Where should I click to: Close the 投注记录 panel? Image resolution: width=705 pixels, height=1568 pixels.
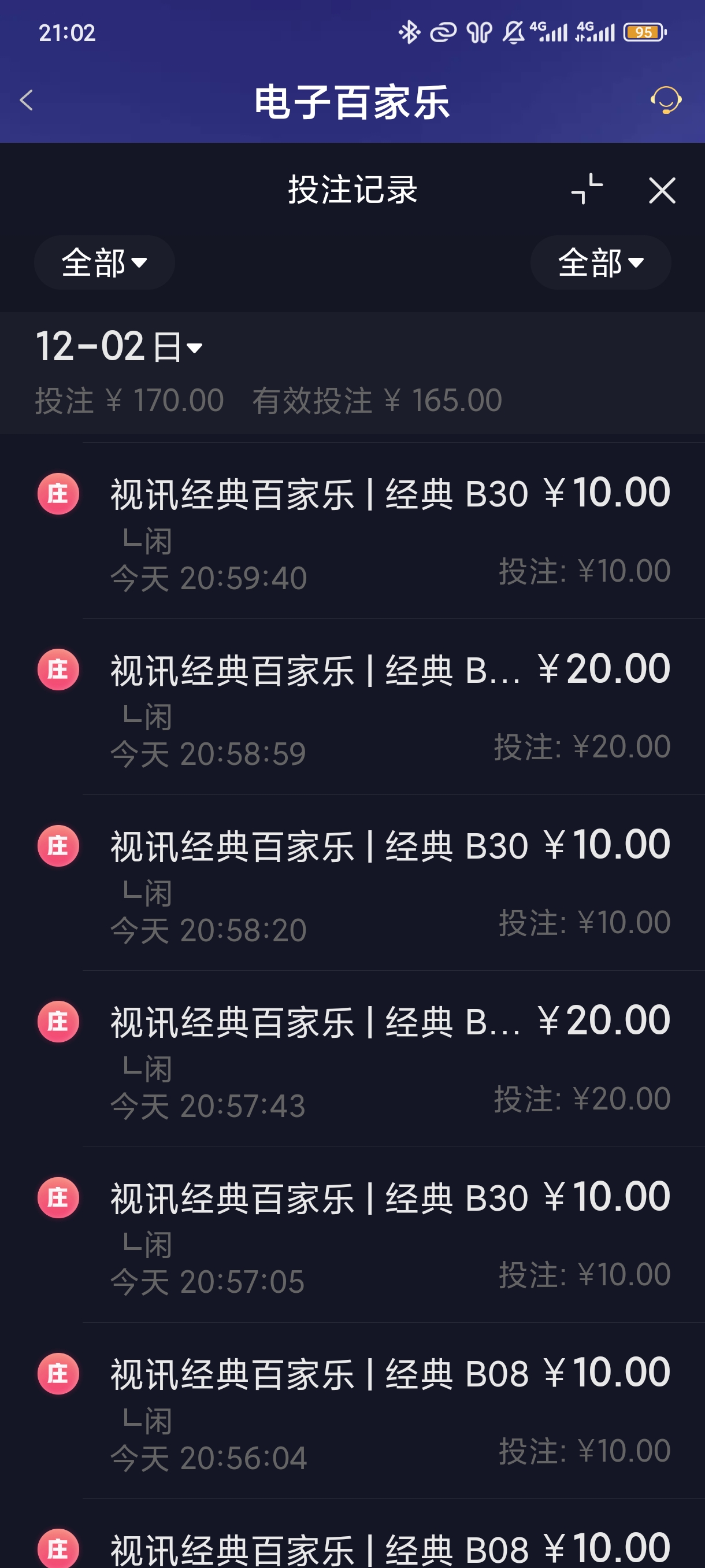click(662, 191)
